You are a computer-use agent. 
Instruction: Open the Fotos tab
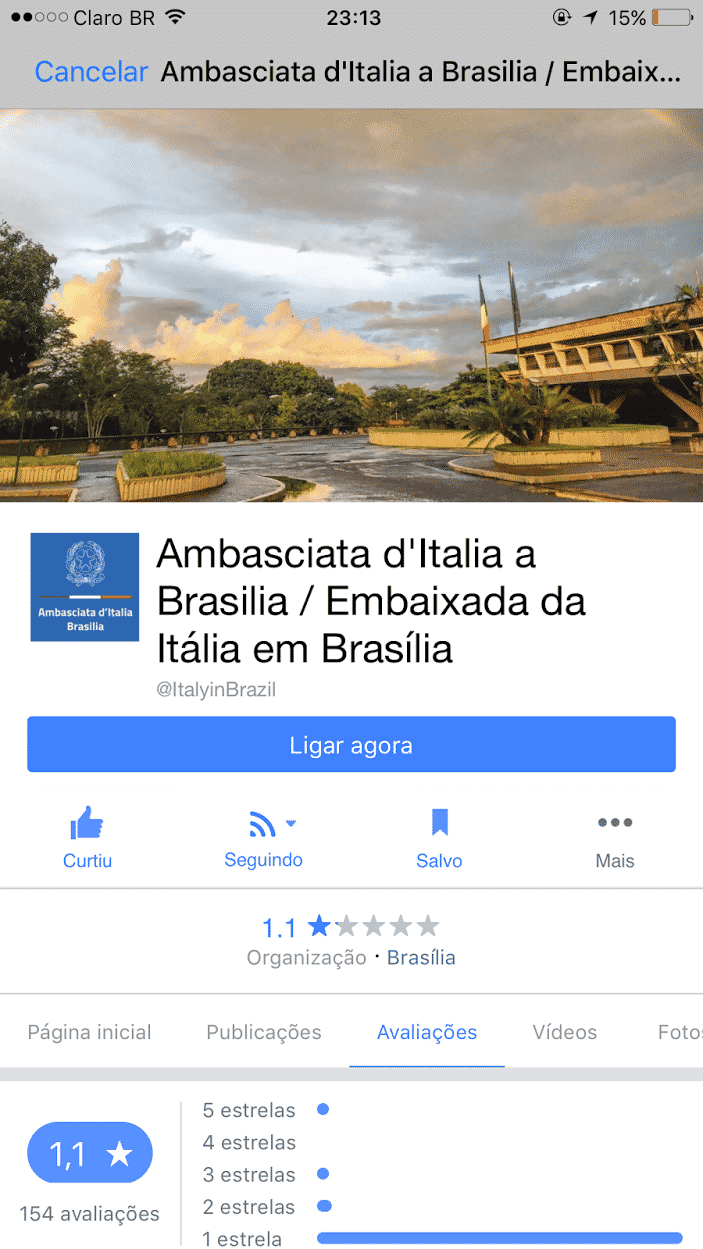(680, 1032)
